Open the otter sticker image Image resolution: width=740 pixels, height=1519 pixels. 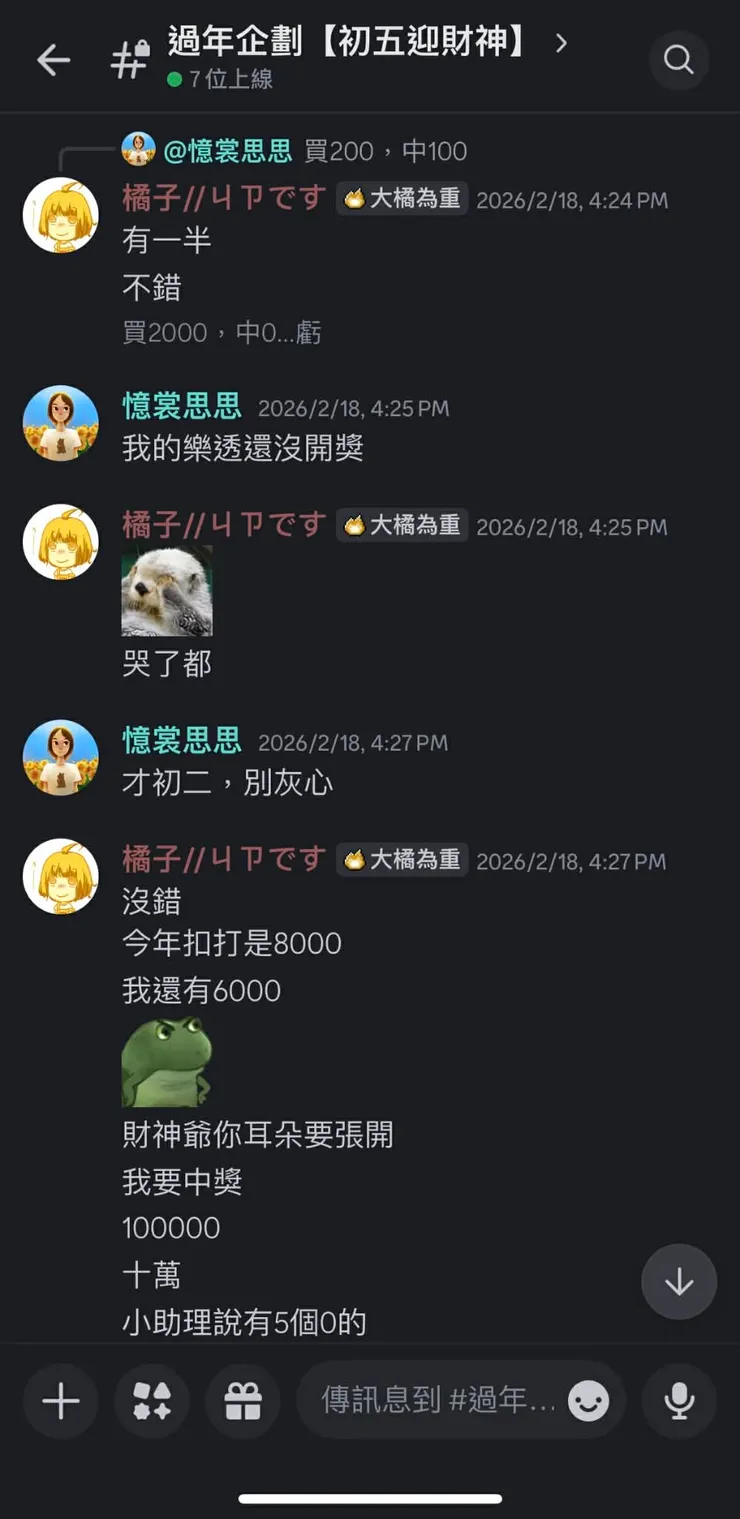[x=166, y=591]
